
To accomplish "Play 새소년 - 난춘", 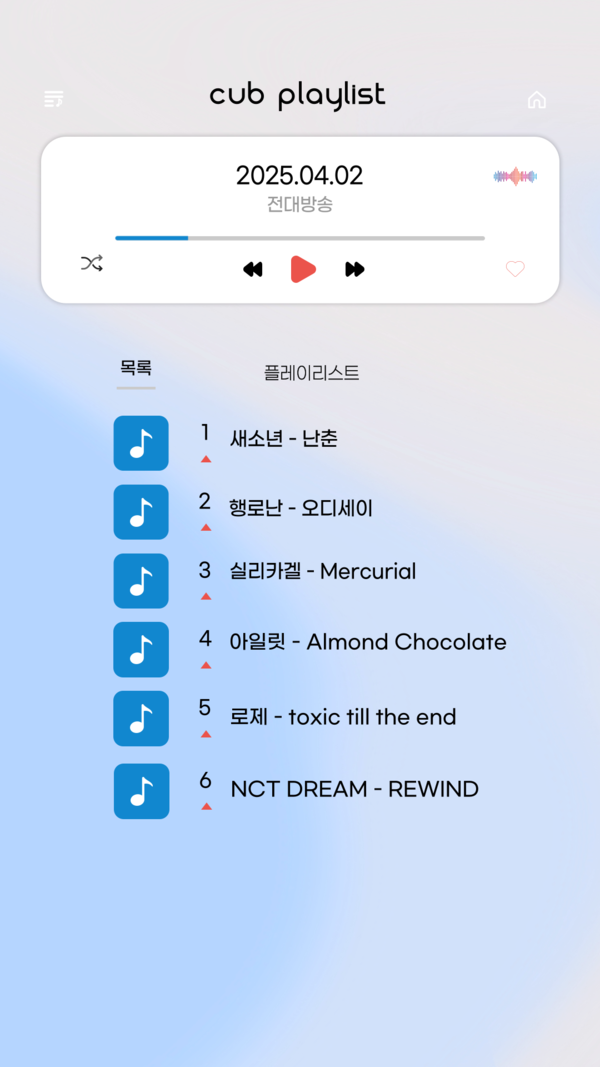I will [283, 439].
